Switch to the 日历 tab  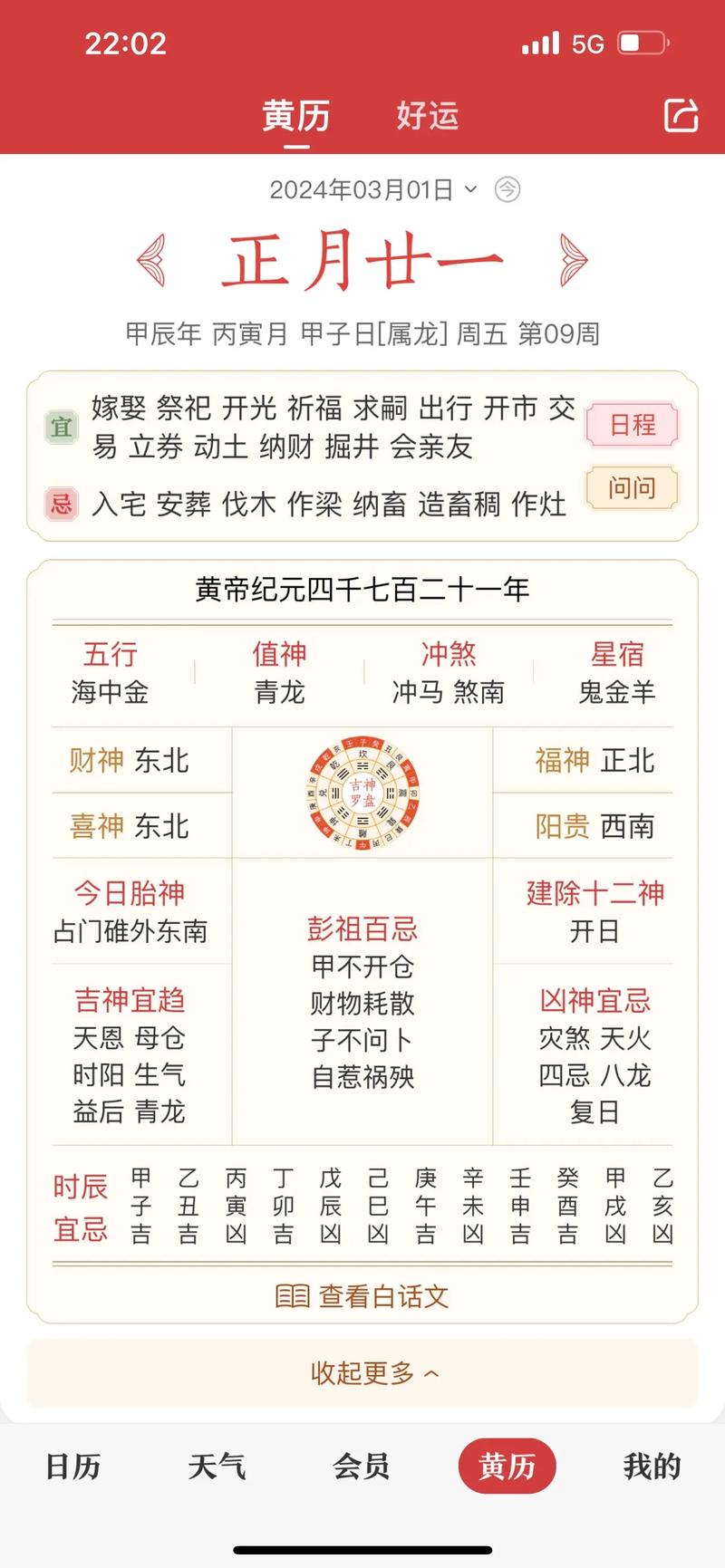coord(72,1467)
